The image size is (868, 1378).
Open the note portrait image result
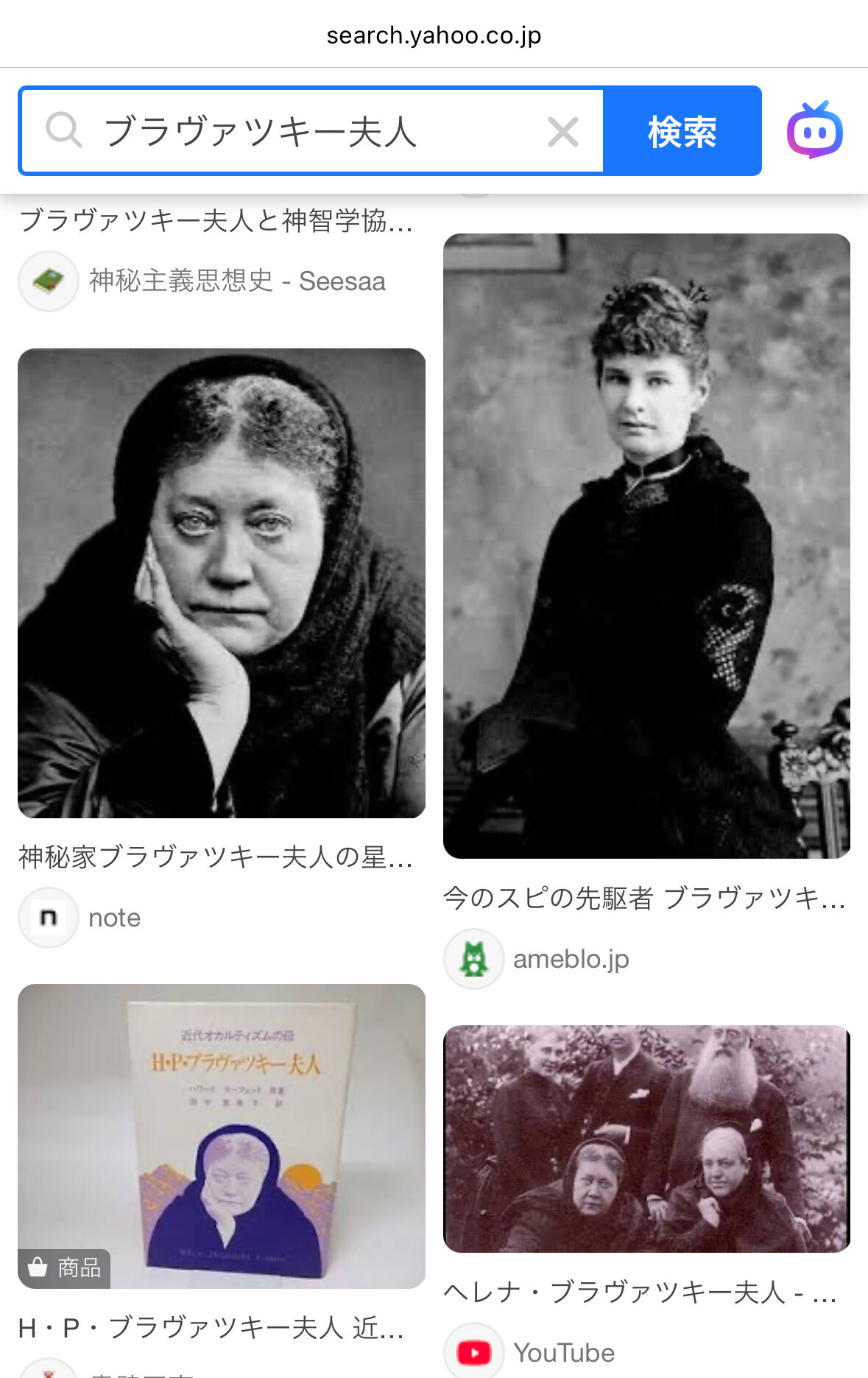click(x=222, y=583)
